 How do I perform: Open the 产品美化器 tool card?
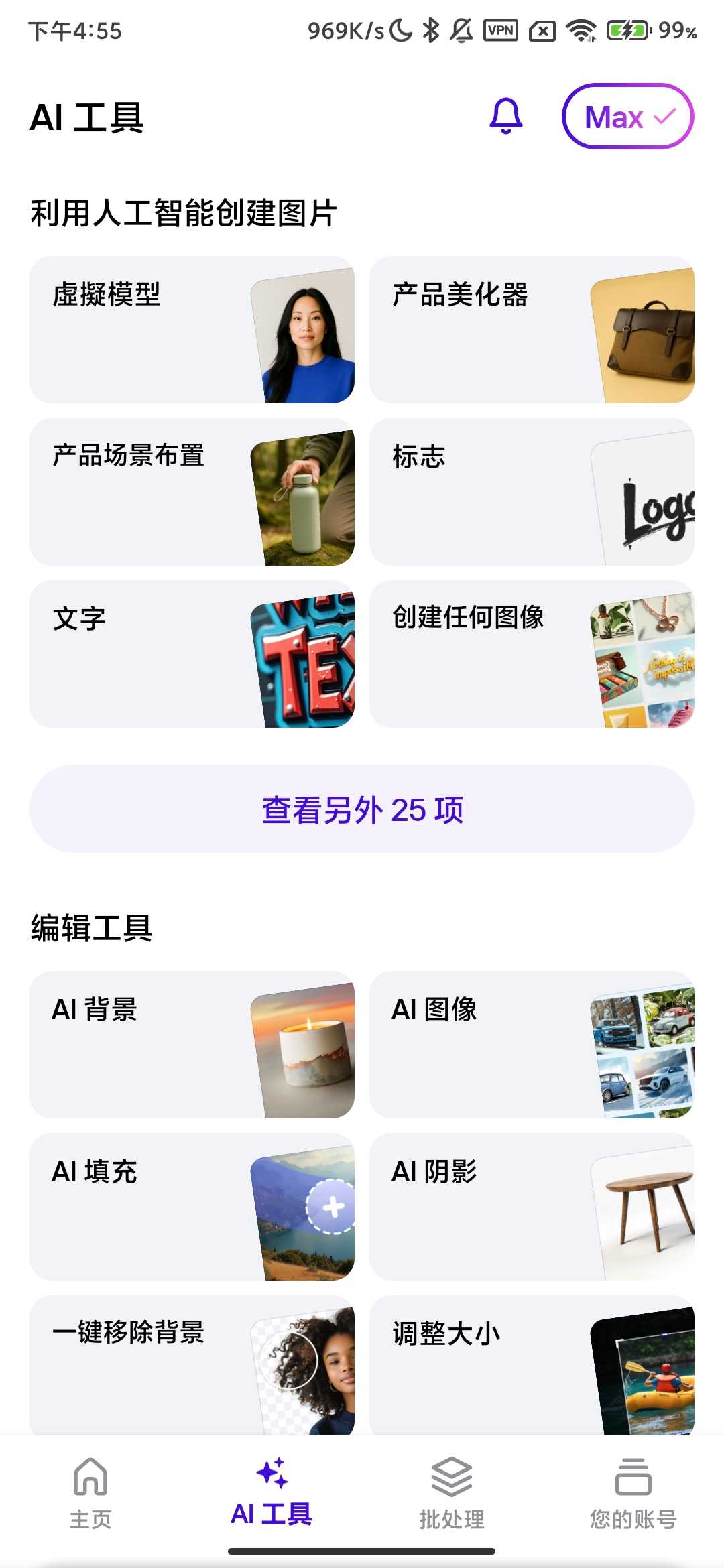[x=531, y=330]
